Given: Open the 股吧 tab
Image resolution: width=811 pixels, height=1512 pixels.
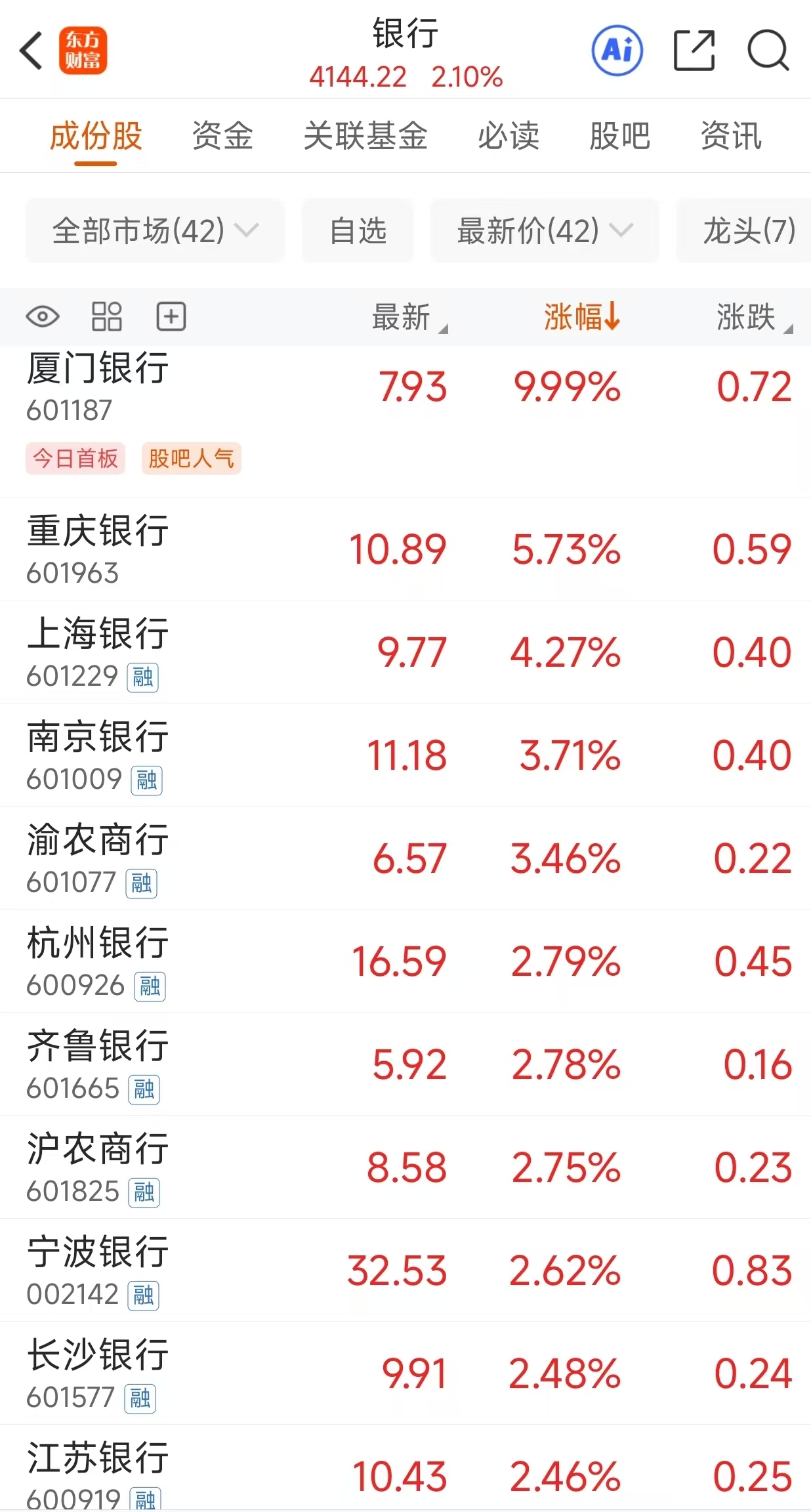Looking at the screenshot, I should [619, 136].
